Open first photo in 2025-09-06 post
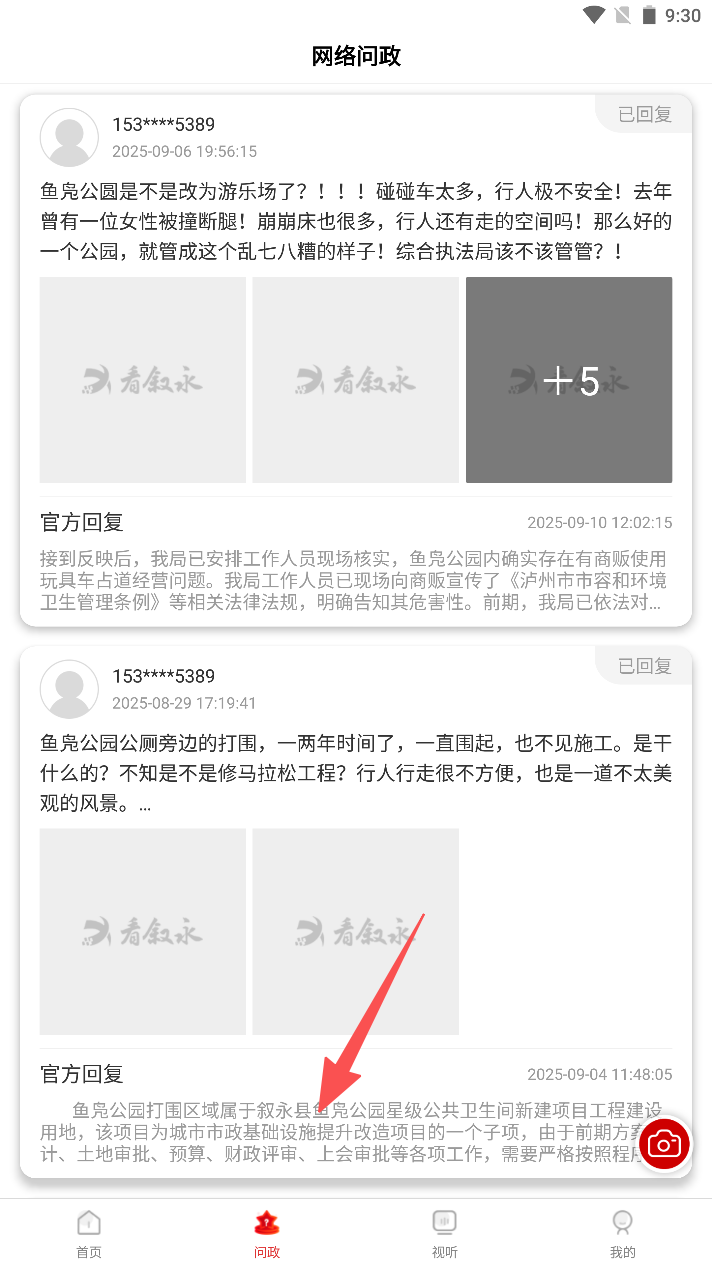Image resolution: width=712 pixels, height=1264 pixels. pos(143,380)
